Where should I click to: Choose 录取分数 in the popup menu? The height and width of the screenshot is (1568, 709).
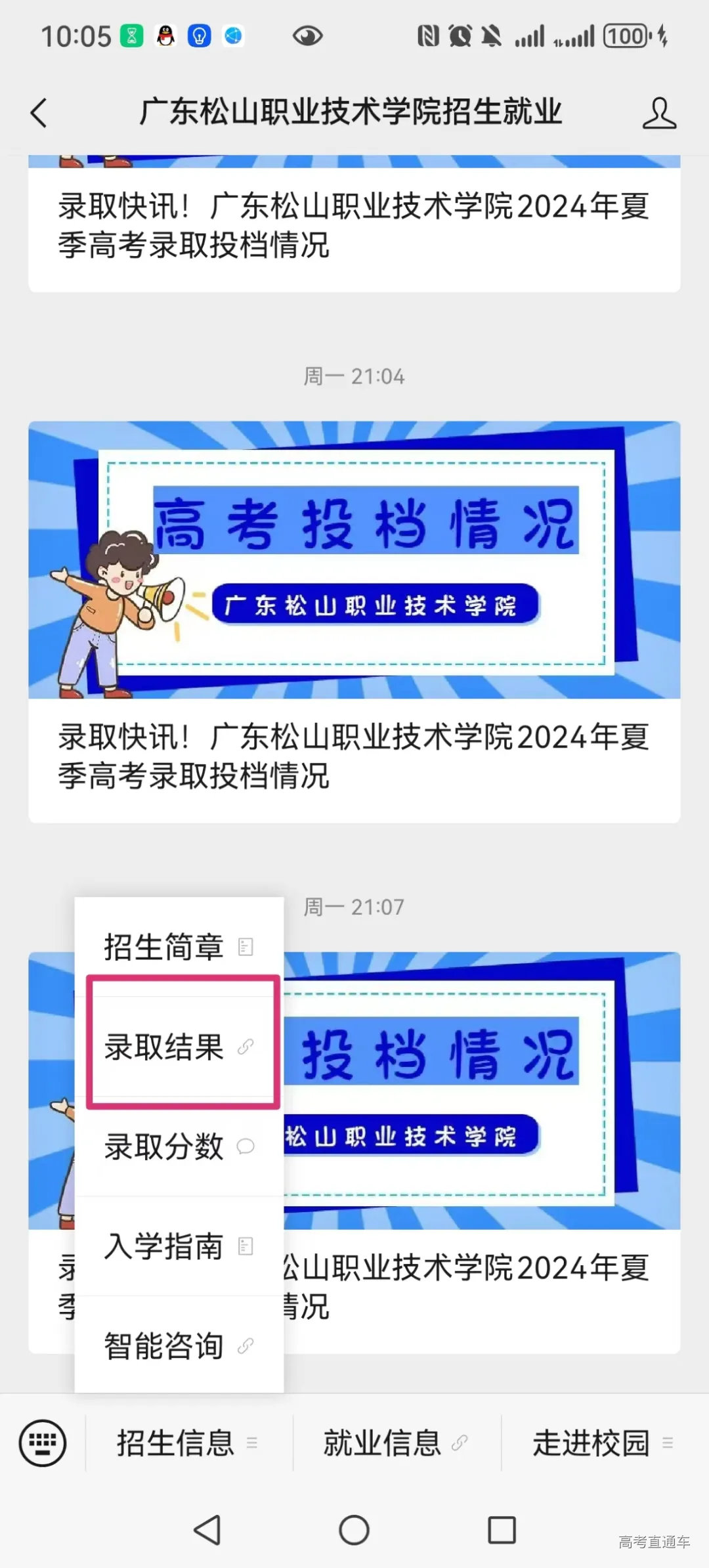(x=162, y=1145)
